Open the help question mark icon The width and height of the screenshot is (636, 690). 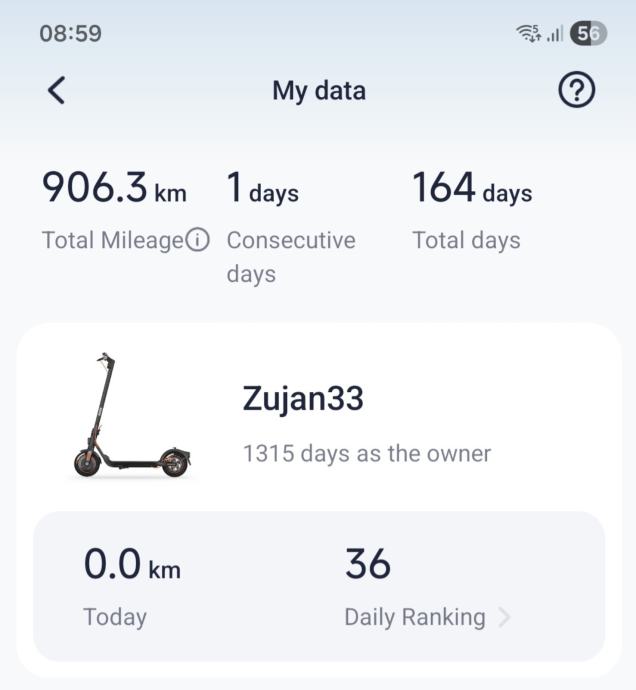coord(576,90)
